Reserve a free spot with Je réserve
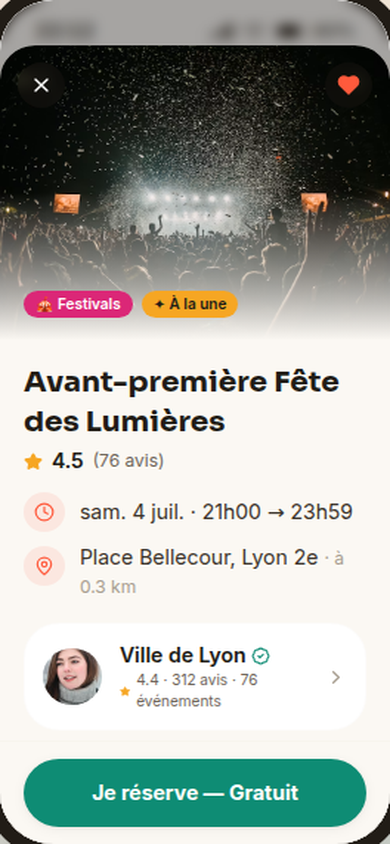 (195, 793)
